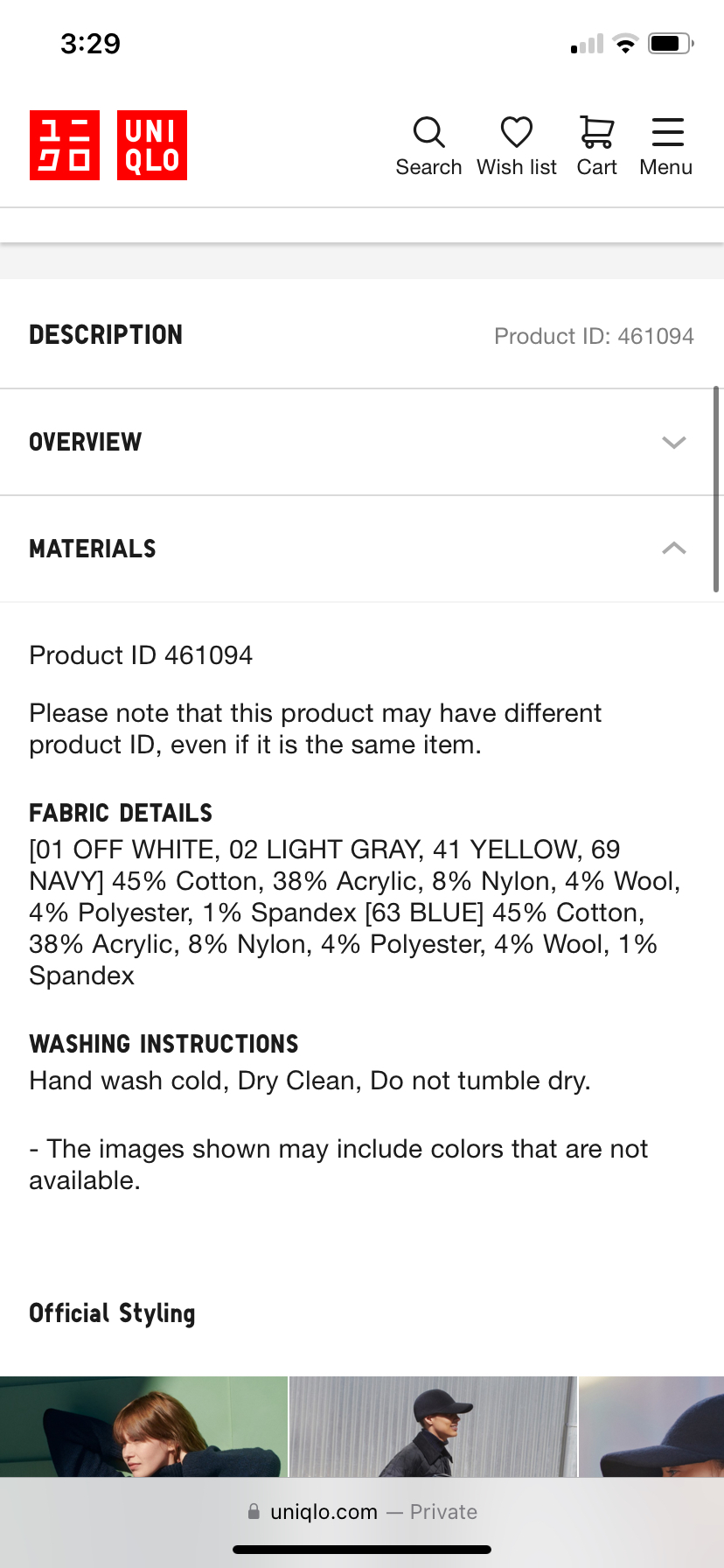Open the Wish list
The image size is (724, 1568).
click(517, 146)
